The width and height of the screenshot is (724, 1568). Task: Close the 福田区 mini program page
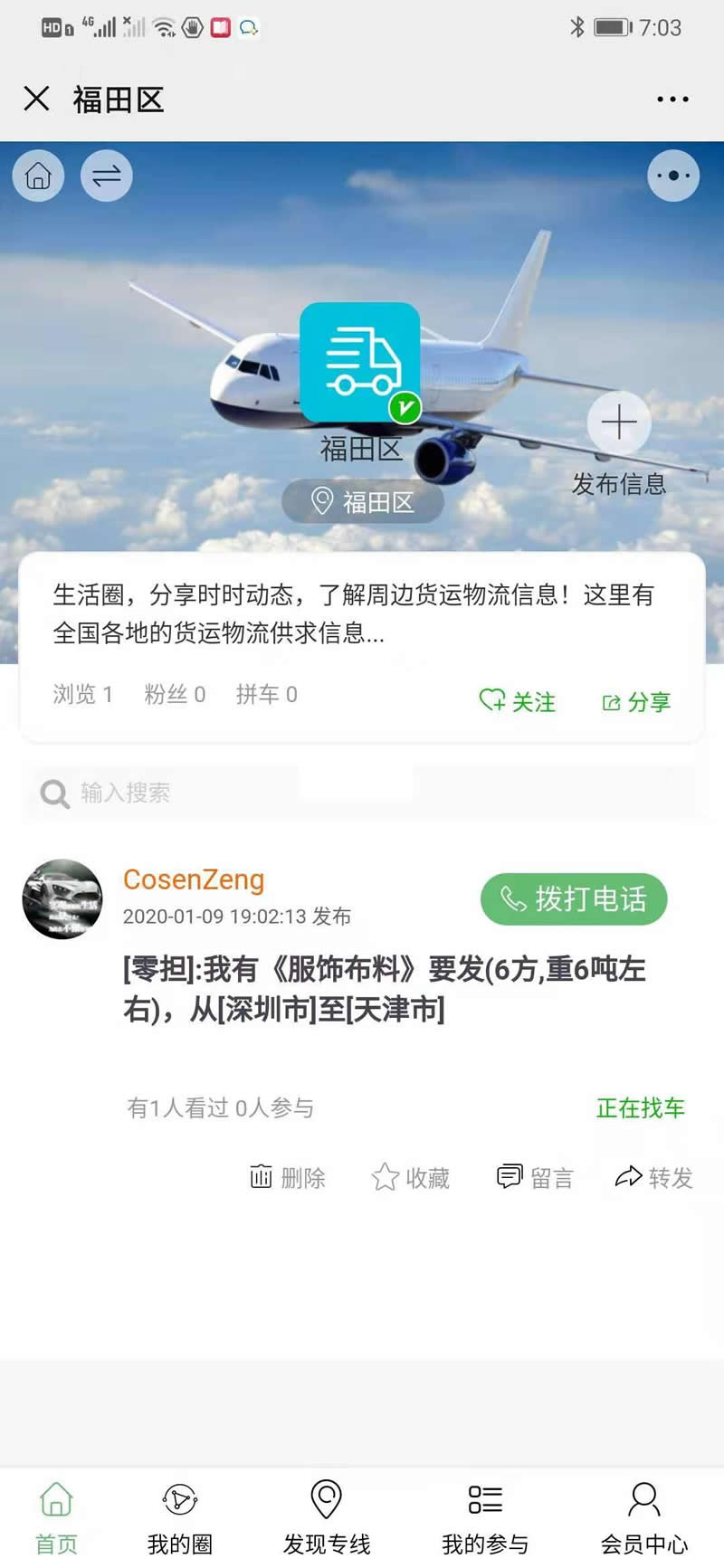click(x=36, y=99)
